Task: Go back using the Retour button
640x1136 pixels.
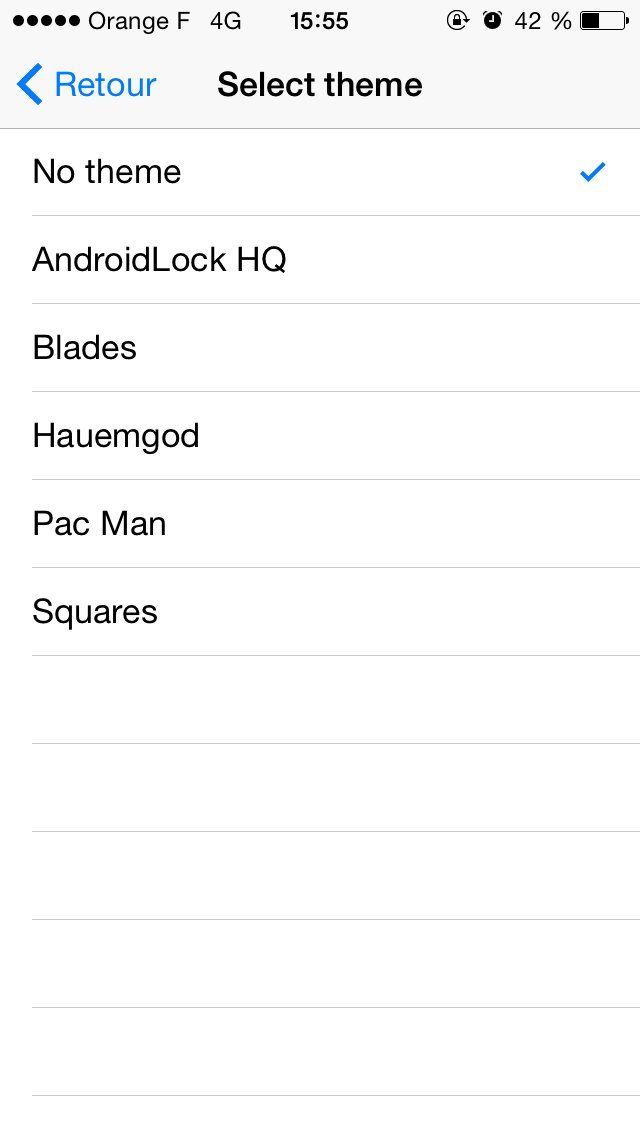Action: pos(87,85)
